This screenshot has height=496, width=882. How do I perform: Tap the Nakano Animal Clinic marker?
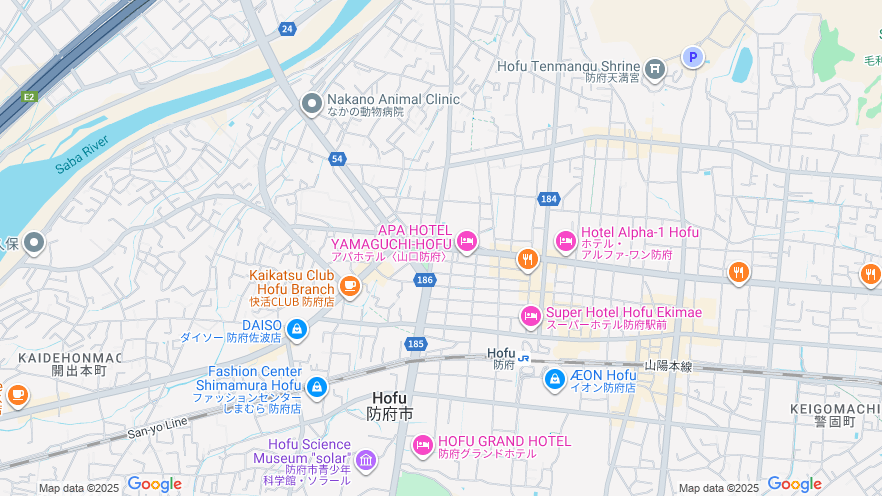pos(312,103)
